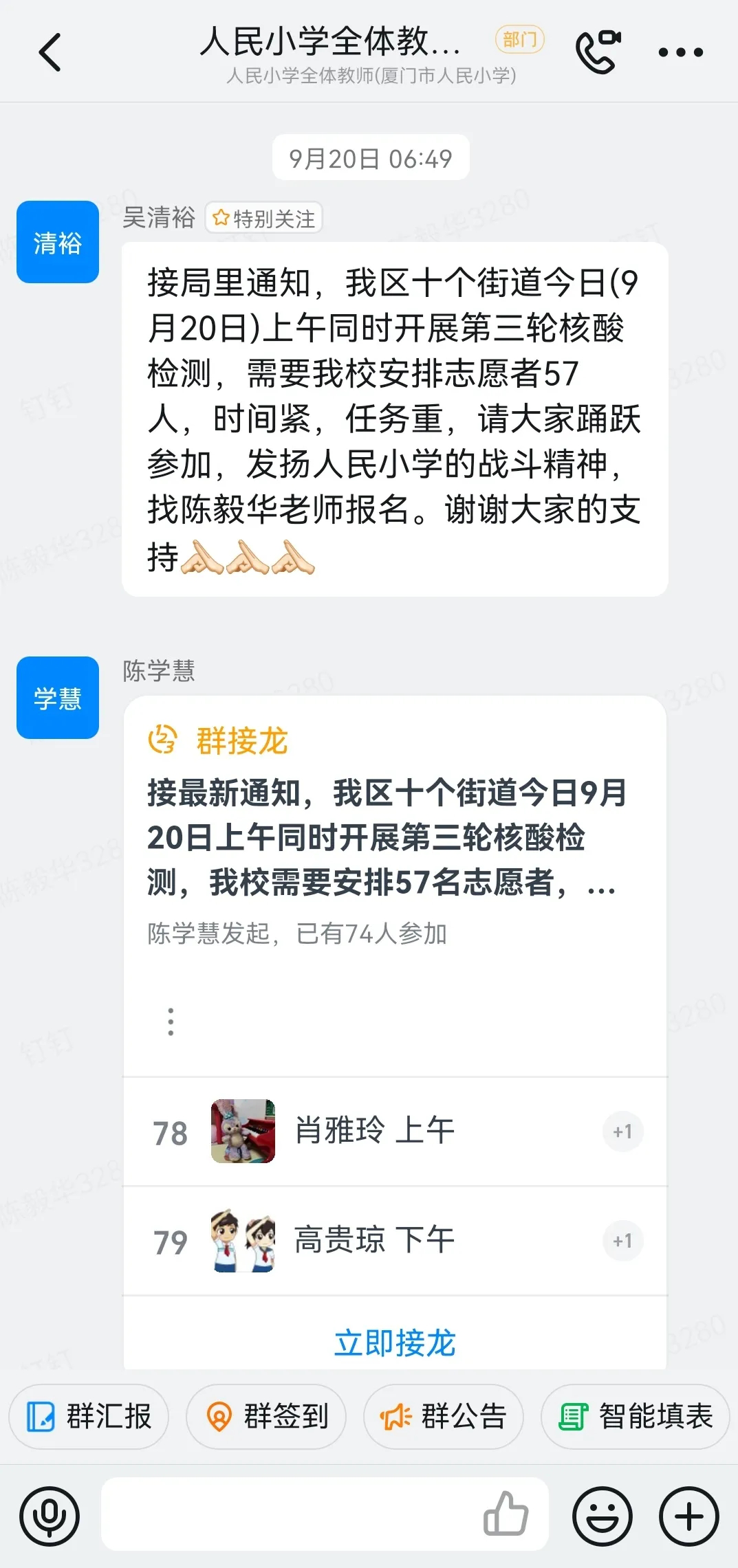Screen dimensions: 738x1568
Task: Add +1 to 肖雅玲 上午 entry
Action: 622,1131
